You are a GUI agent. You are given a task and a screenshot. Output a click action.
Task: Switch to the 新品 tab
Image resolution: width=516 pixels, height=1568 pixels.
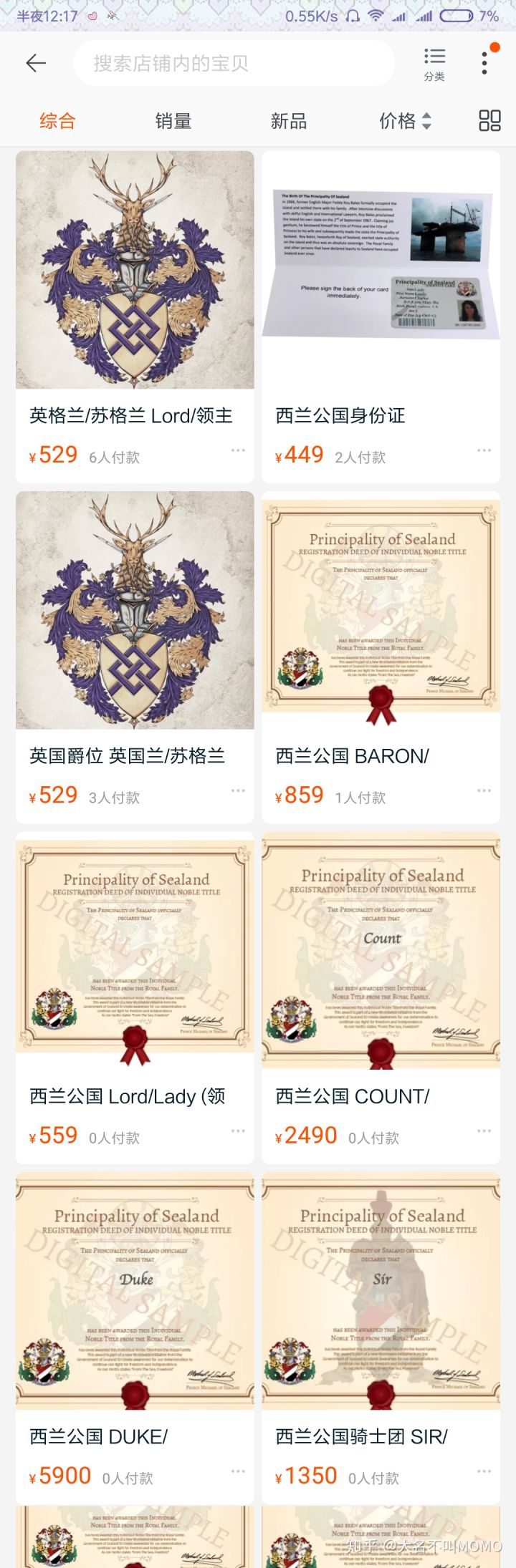click(289, 121)
